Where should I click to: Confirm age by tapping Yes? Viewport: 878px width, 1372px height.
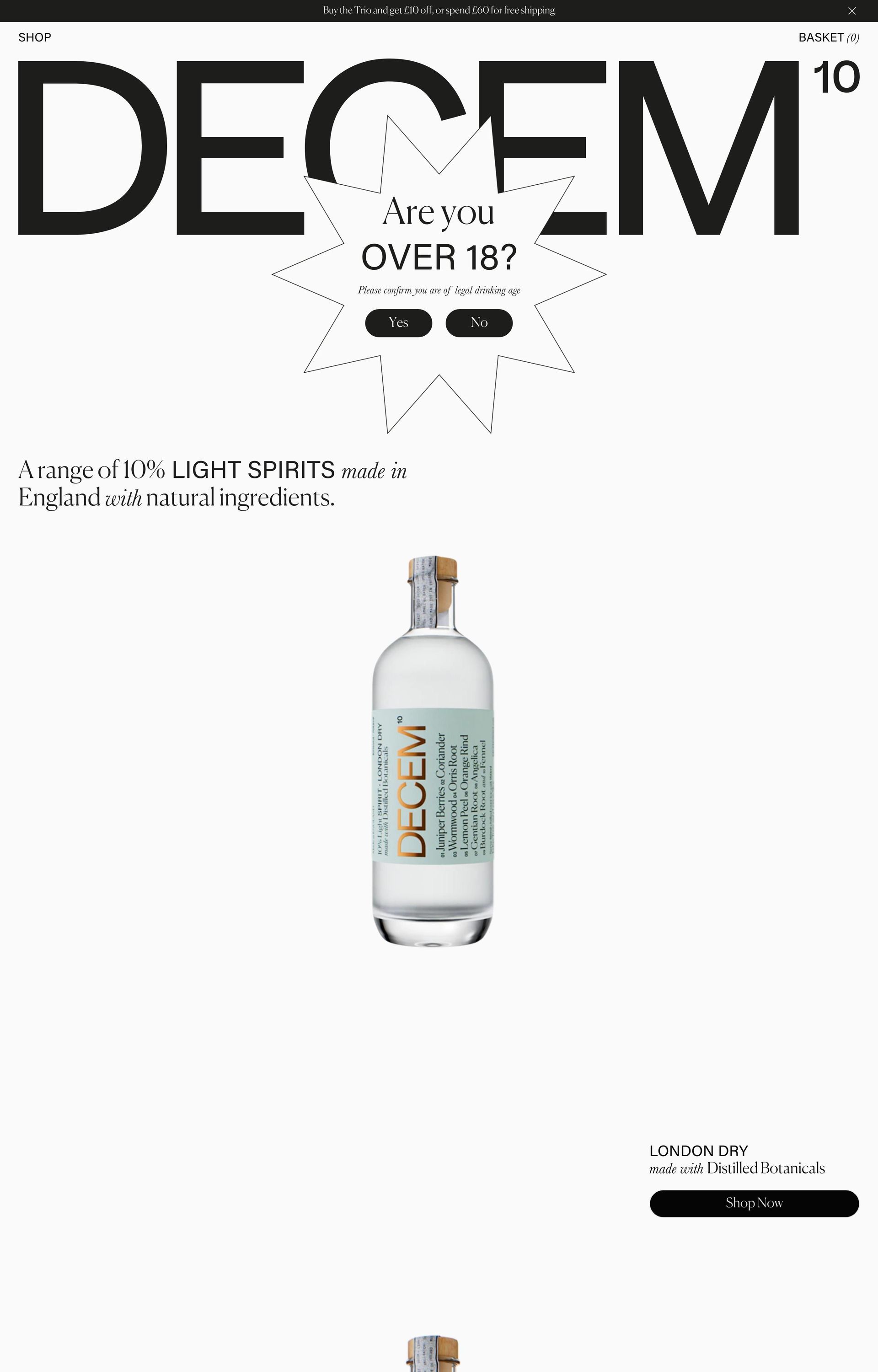pyautogui.click(x=398, y=322)
